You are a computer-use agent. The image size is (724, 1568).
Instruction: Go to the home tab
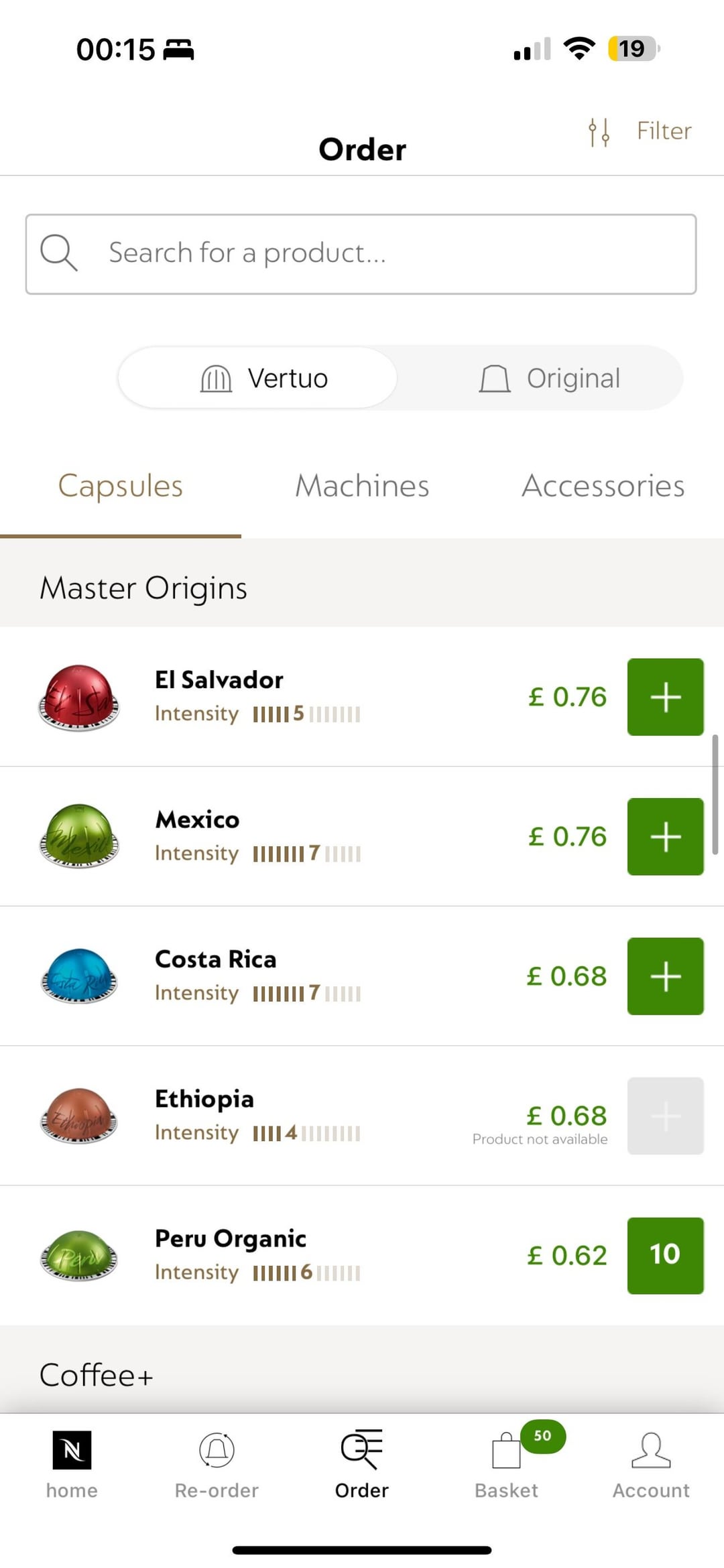click(x=72, y=1464)
